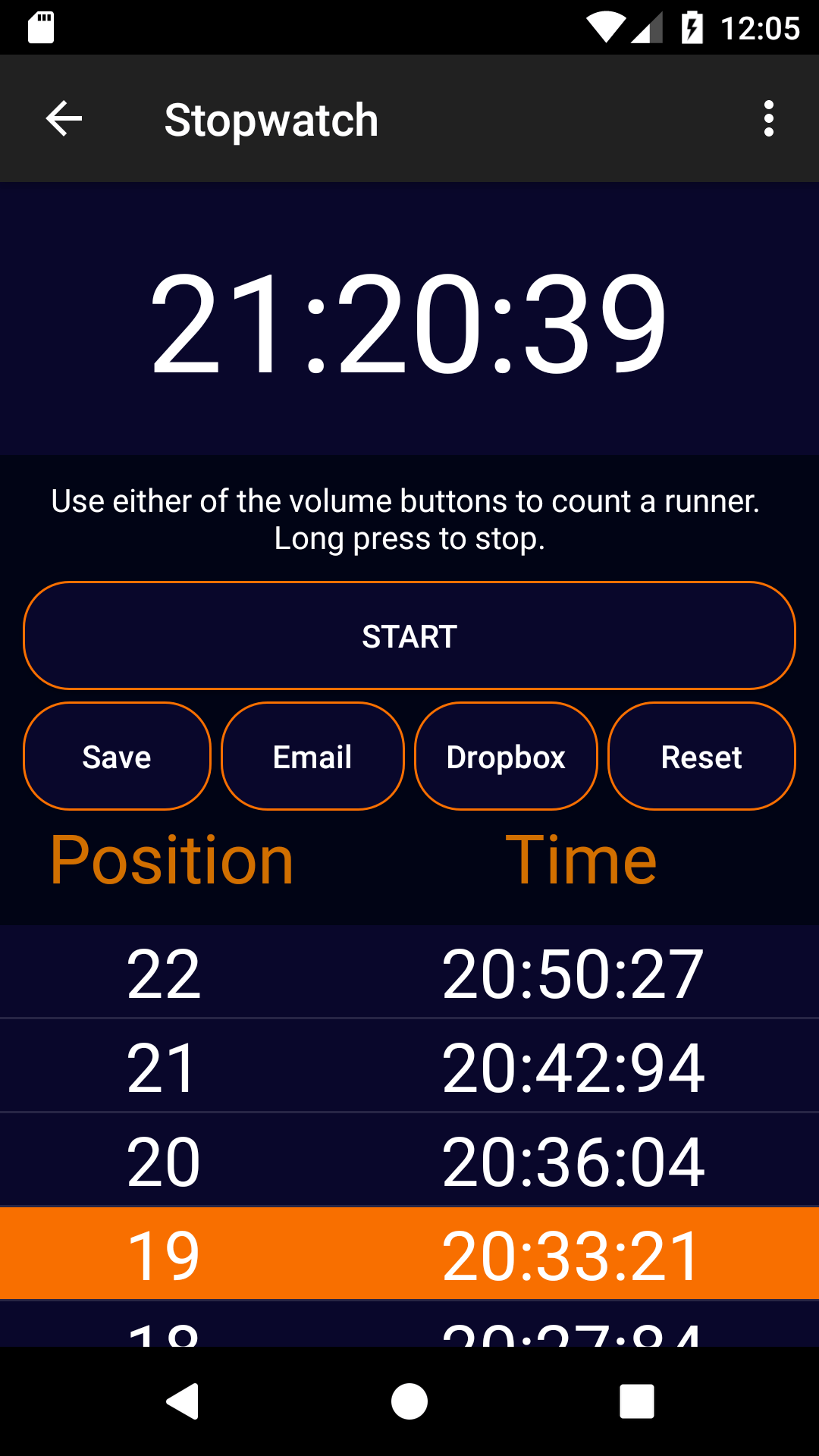This screenshot has height=1456, width=819.
Task: Open recent apps with the square button
Action: [x=637, y=1401]
